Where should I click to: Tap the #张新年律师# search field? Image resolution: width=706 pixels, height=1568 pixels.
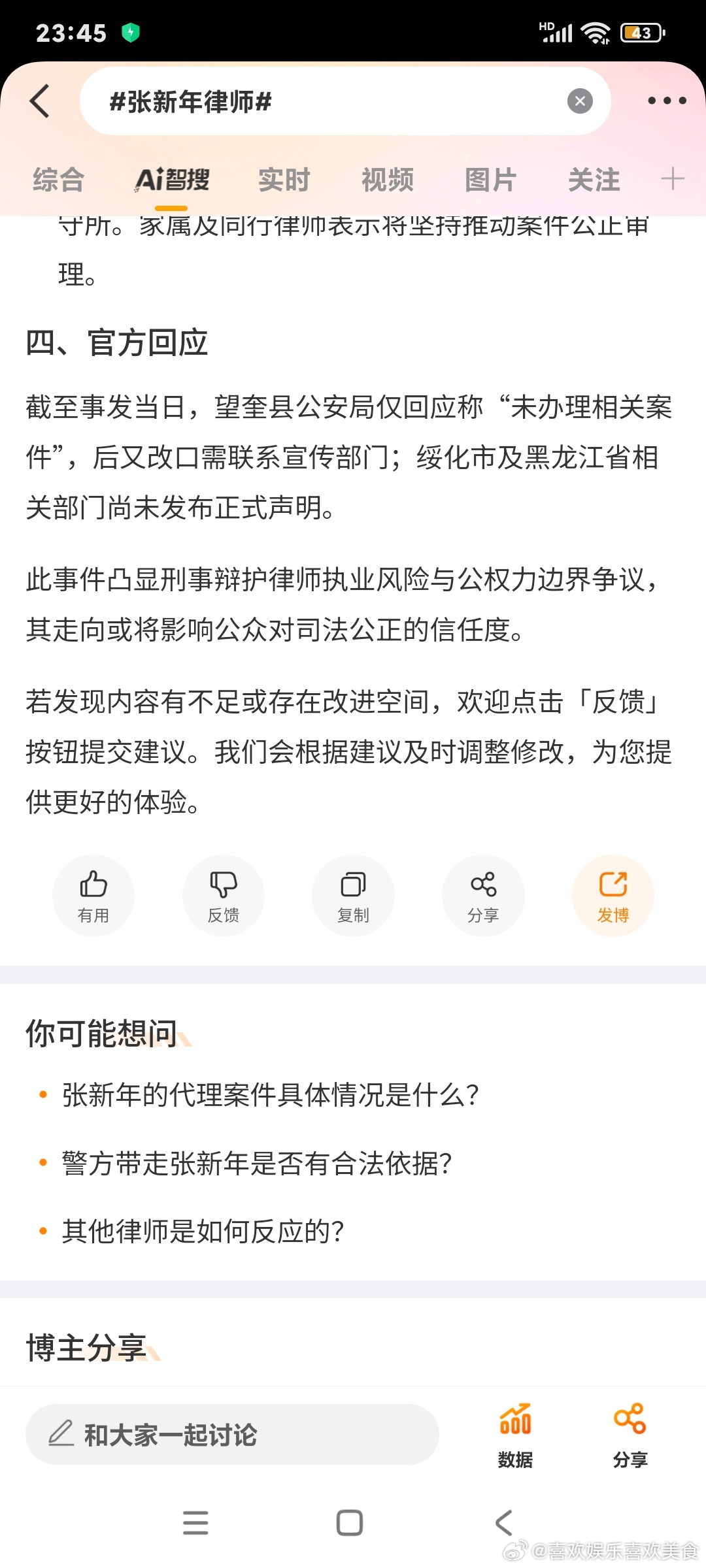[345, 101]
